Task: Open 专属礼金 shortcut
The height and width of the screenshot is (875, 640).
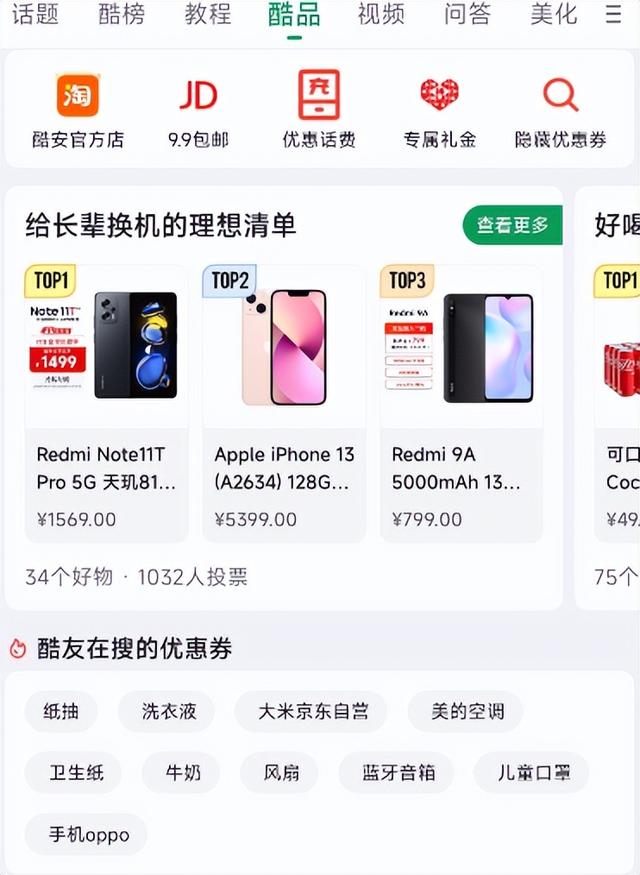Action: (x=439, y=110)
